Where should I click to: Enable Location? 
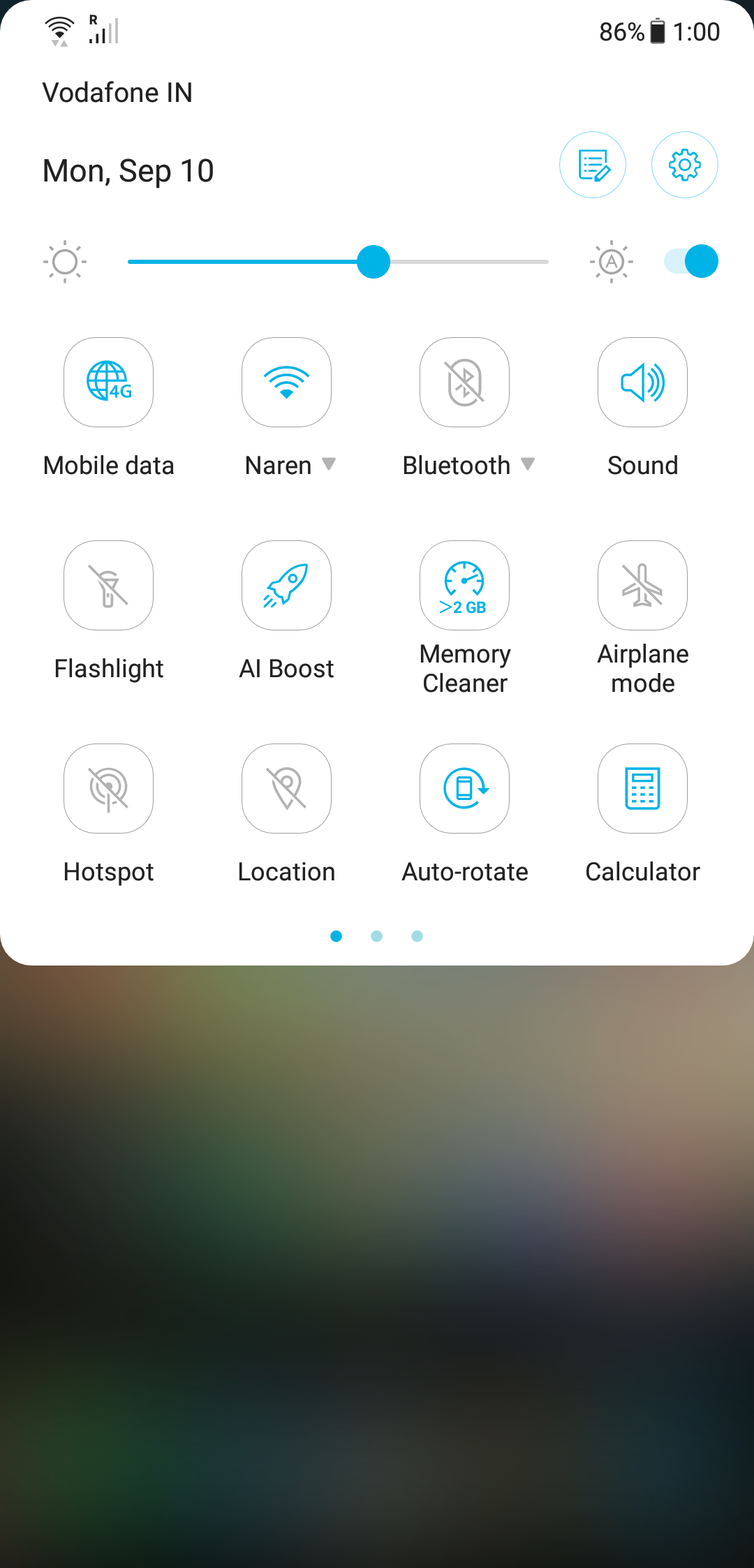coord(286,789)
